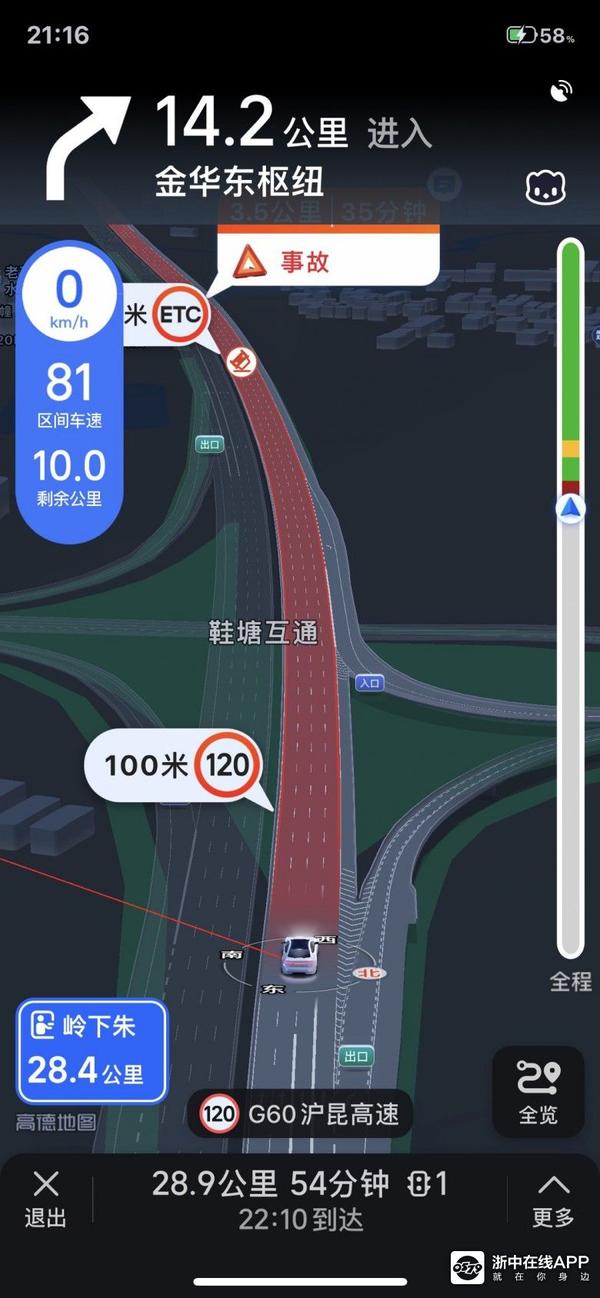This screenshot has height=1298, width=600.
Task: Tap the satellite signal icon
Action: pos(561,92)
